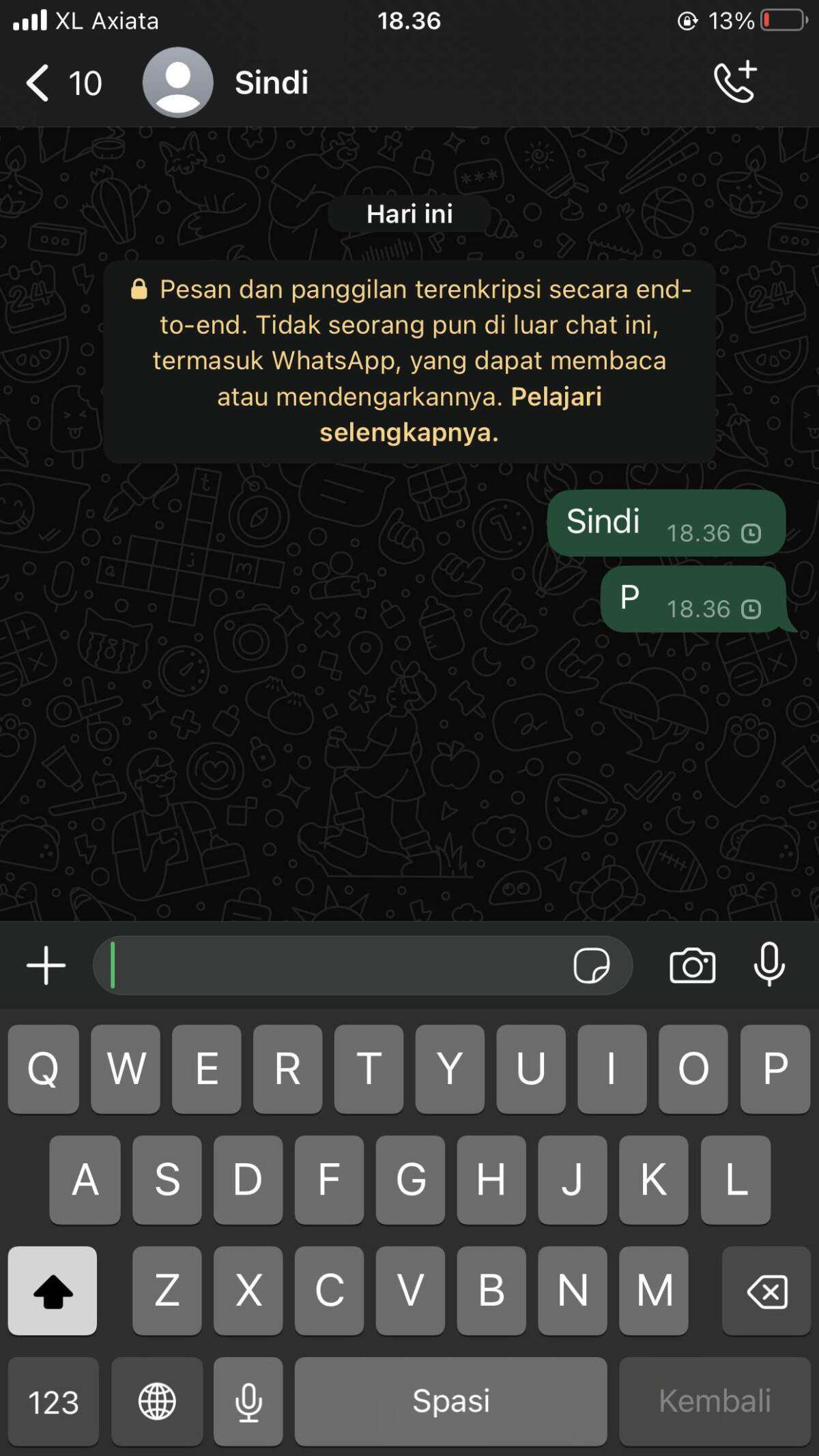Screen dimensions: 819x1456
Task: Open the Pelajari selengkapnya encryption link
Action: pyautogui.click(x=460, y=414)
